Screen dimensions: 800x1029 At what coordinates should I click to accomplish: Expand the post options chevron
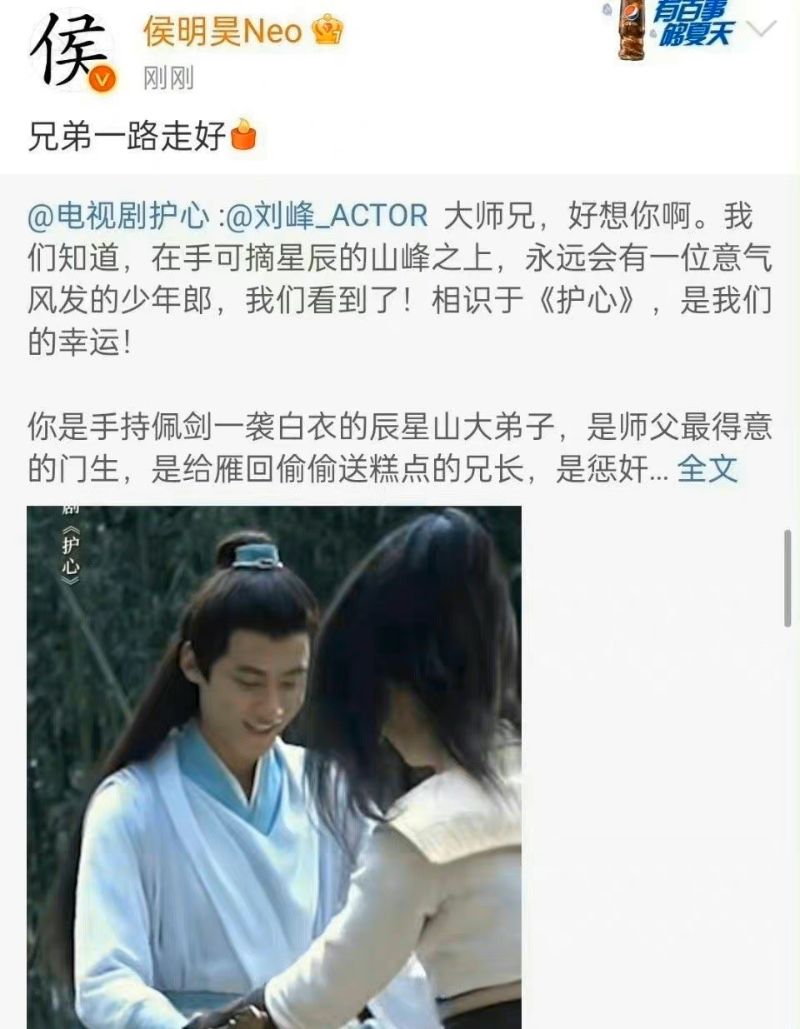[x=763, y=29]
